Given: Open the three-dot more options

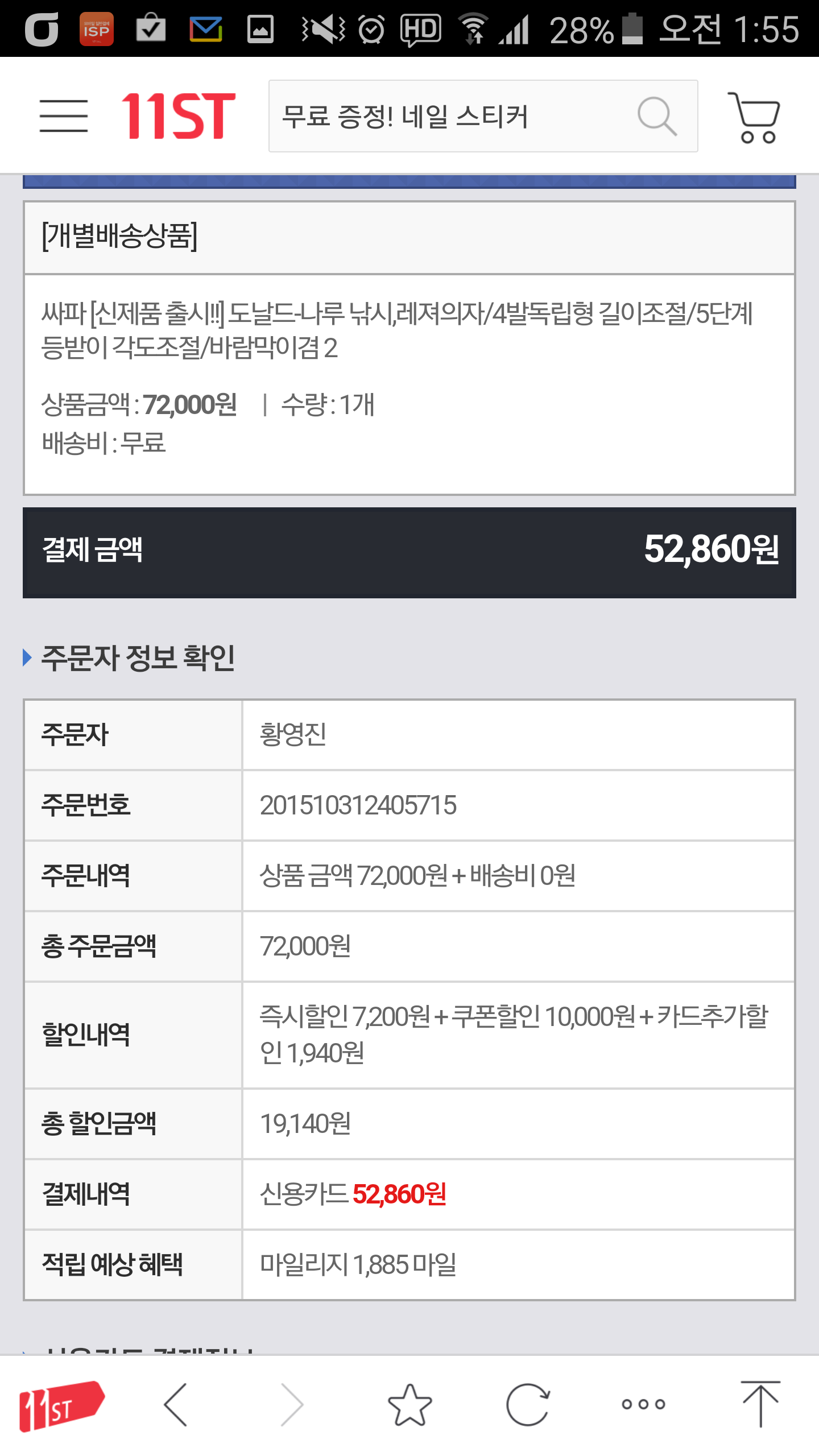Looking at the screenshot, I should 643,1405.
